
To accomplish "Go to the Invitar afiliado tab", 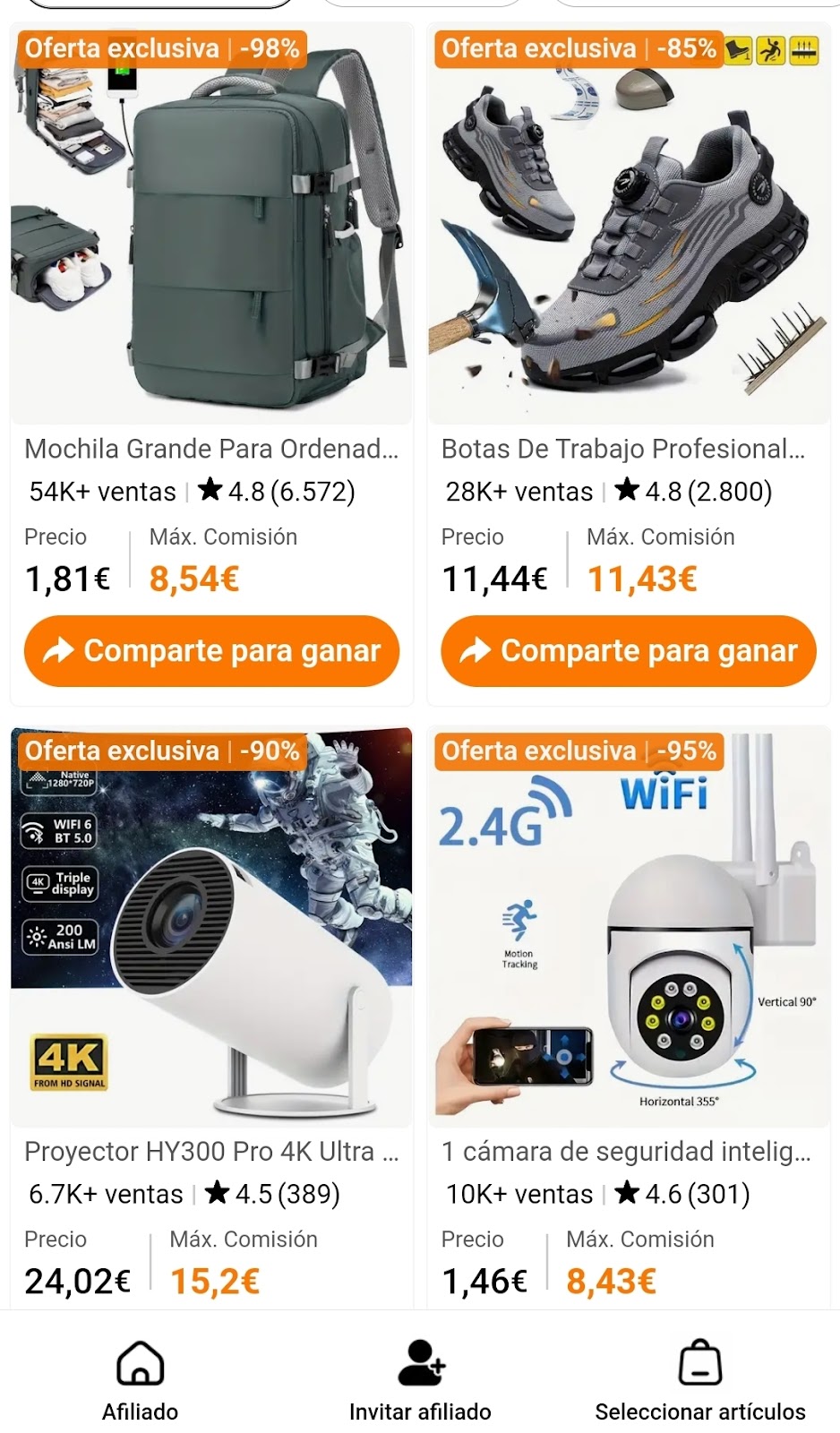I will [420, 1380].
